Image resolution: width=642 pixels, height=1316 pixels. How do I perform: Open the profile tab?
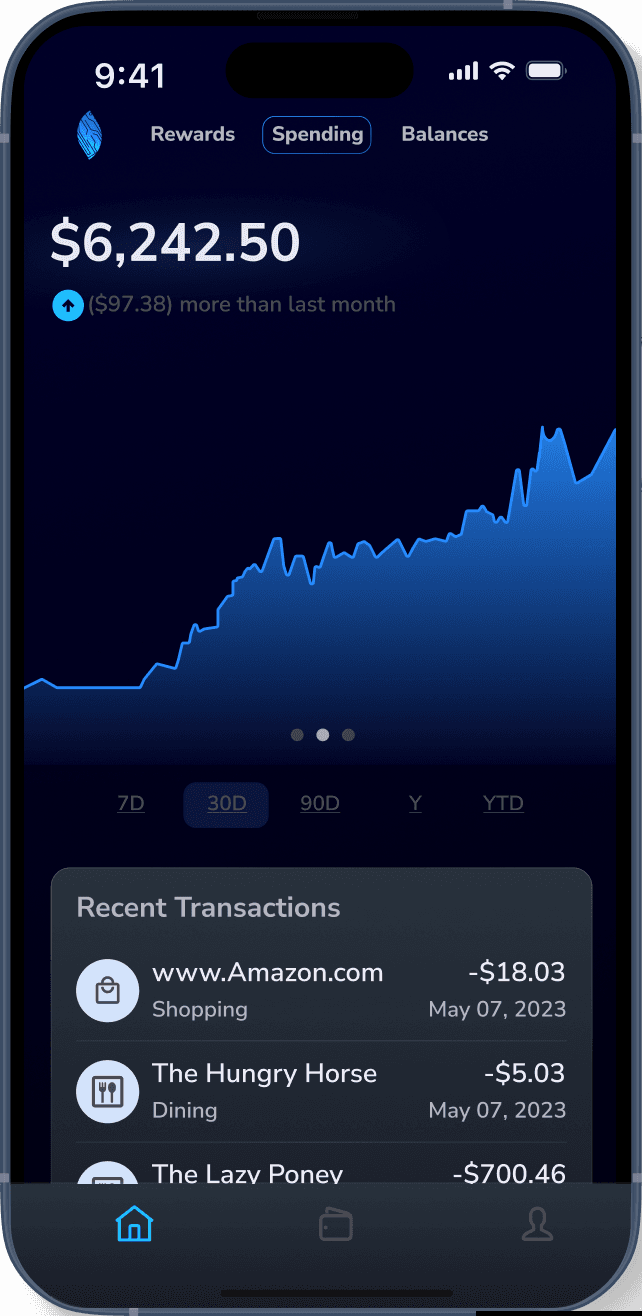point(537,1225)
